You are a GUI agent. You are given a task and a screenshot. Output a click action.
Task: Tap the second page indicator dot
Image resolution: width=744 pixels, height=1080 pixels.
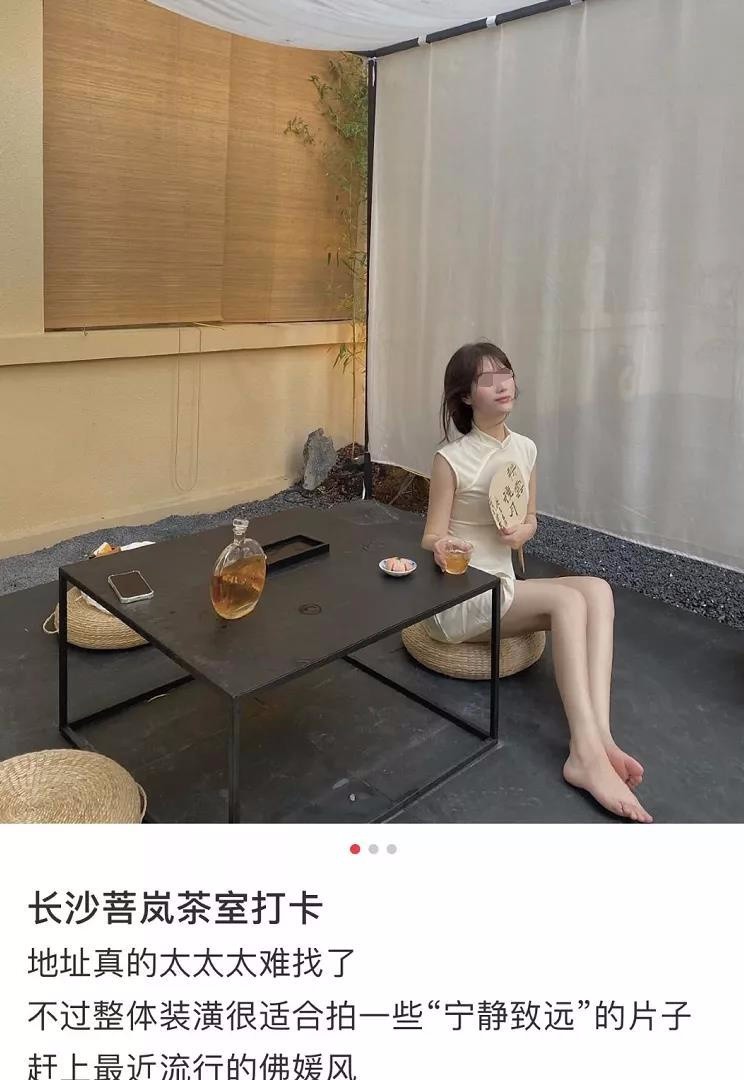pyautogui.click(x=373, y=849)
